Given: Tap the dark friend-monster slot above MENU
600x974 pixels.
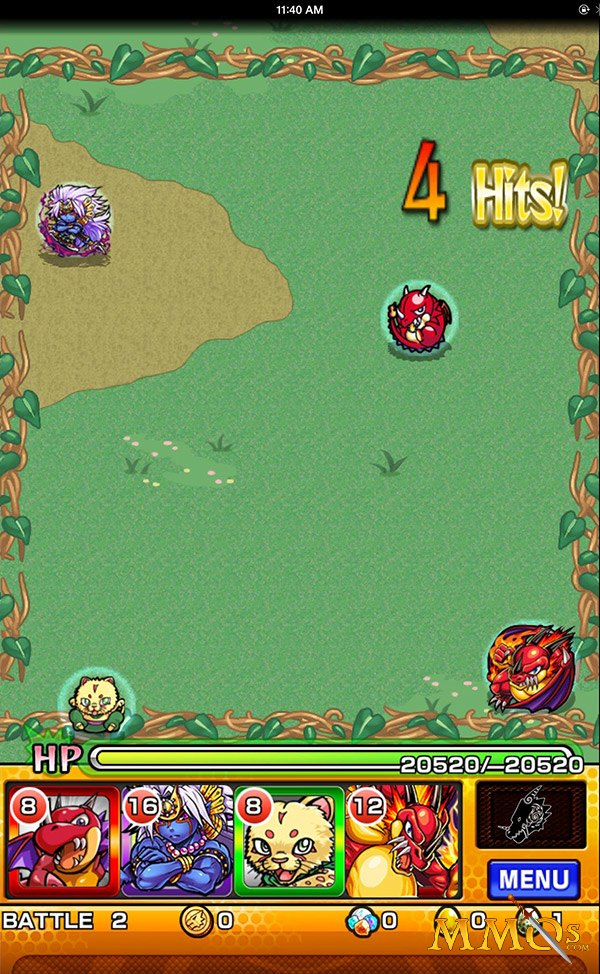Looking at the screenshot, I should coord(531,815).
